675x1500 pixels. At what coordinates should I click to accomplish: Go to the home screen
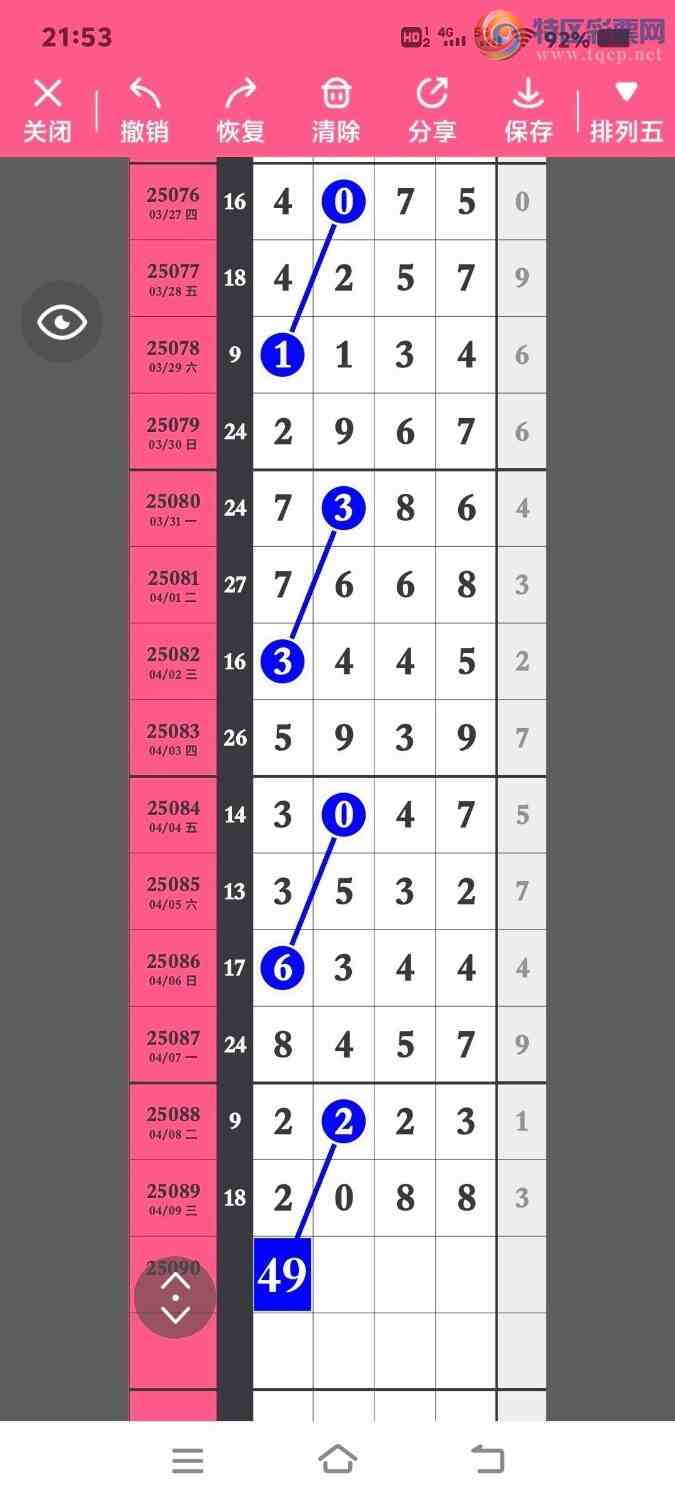pyautogui.click(x=337, y=1460)
